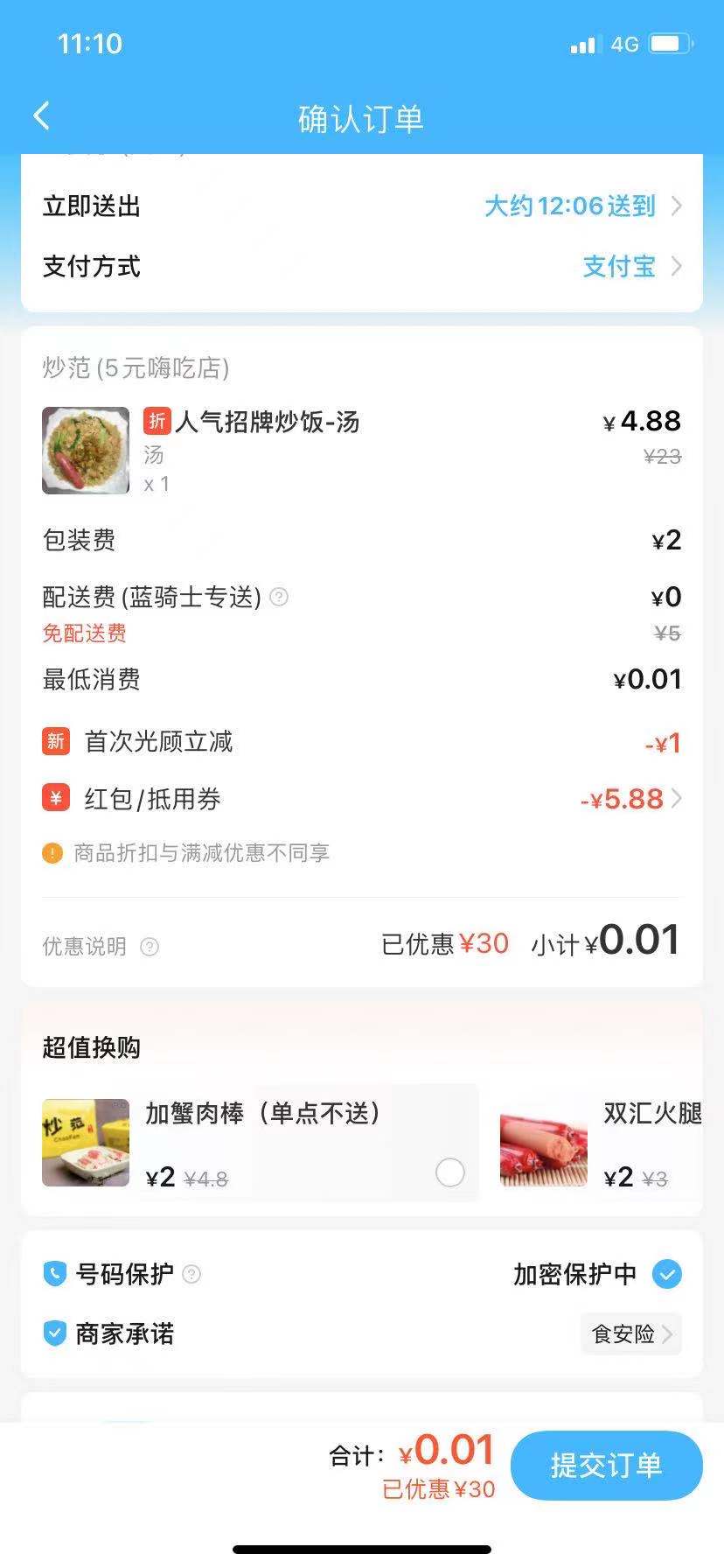Open the 优惠说明 help info
The height and width of the screenshot is (1568, 724).
click(x=150, y=947)
